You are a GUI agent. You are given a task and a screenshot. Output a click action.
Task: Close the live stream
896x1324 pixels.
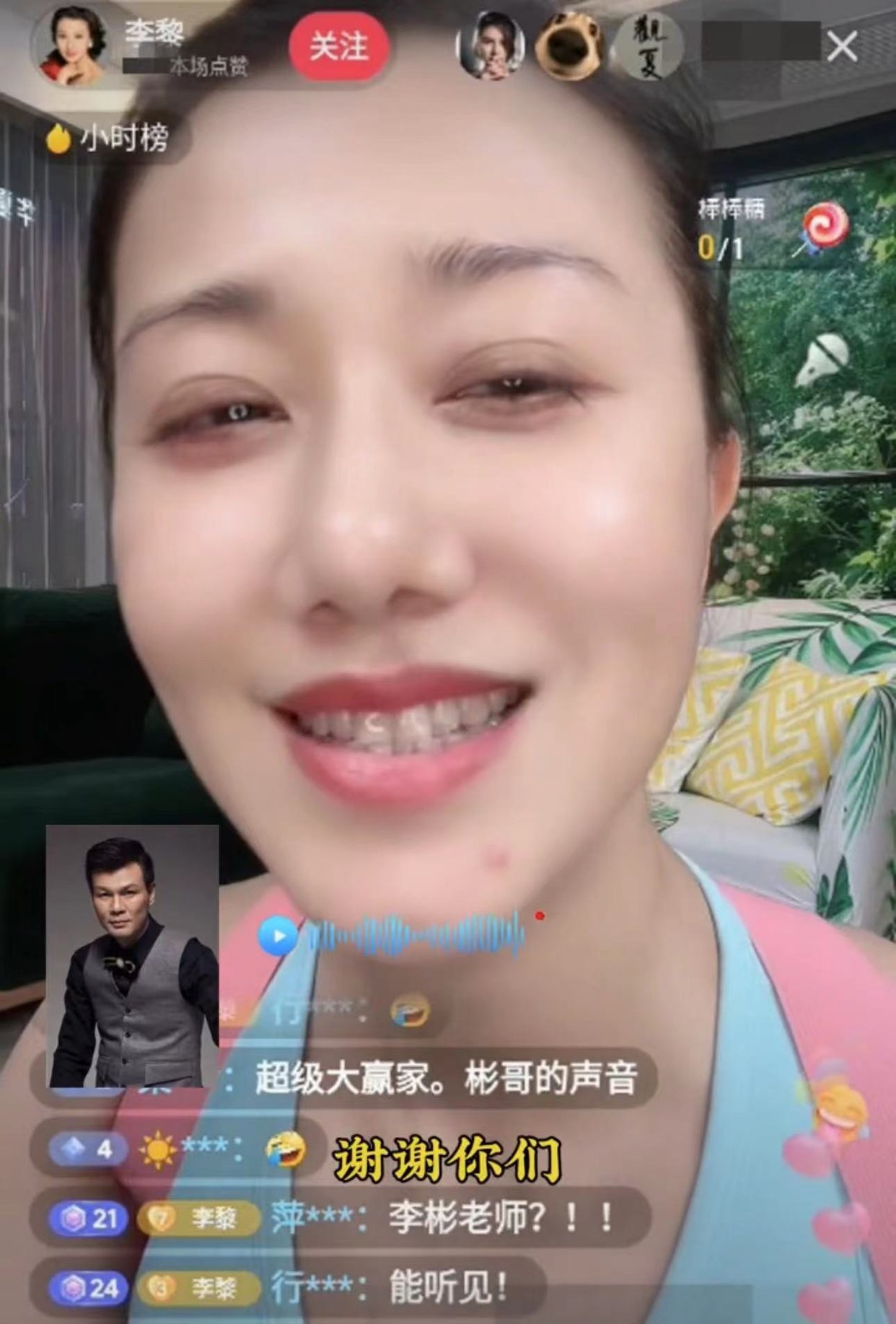point(842,48)
